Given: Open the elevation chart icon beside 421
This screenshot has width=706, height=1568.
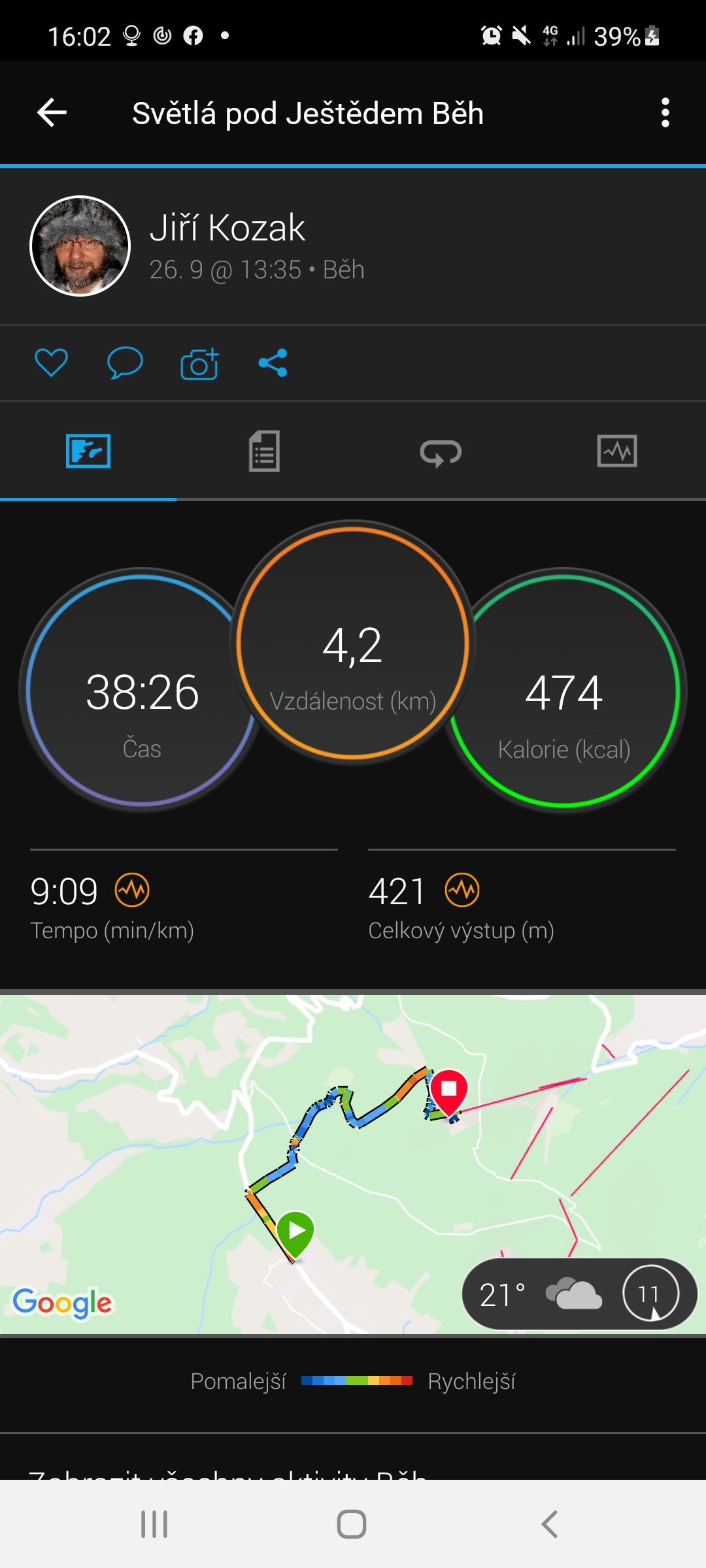Looking at the screenshot, I should pos(463,890).
